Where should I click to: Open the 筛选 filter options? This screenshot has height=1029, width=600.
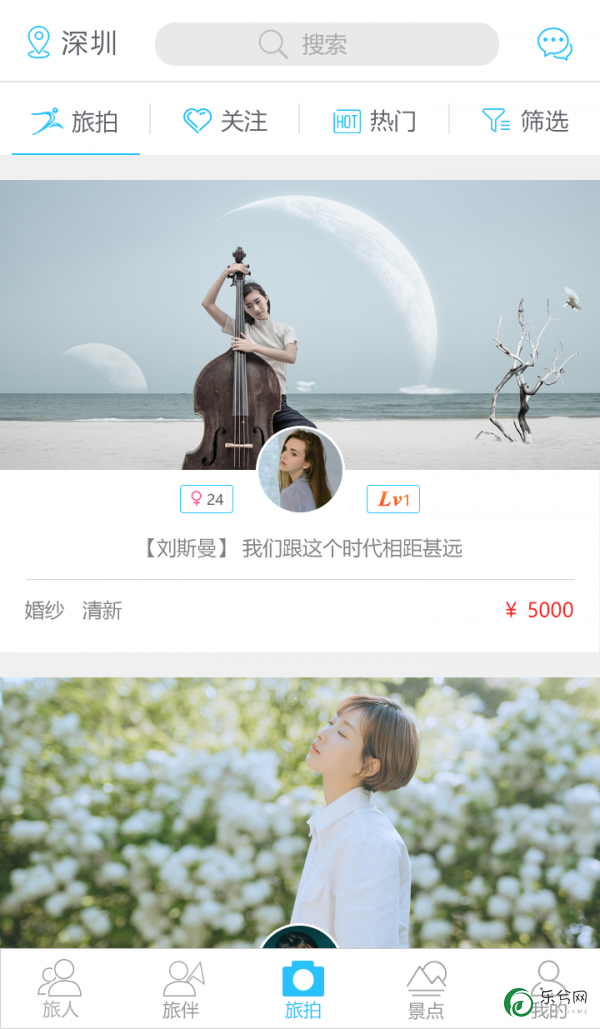(524, 121)
